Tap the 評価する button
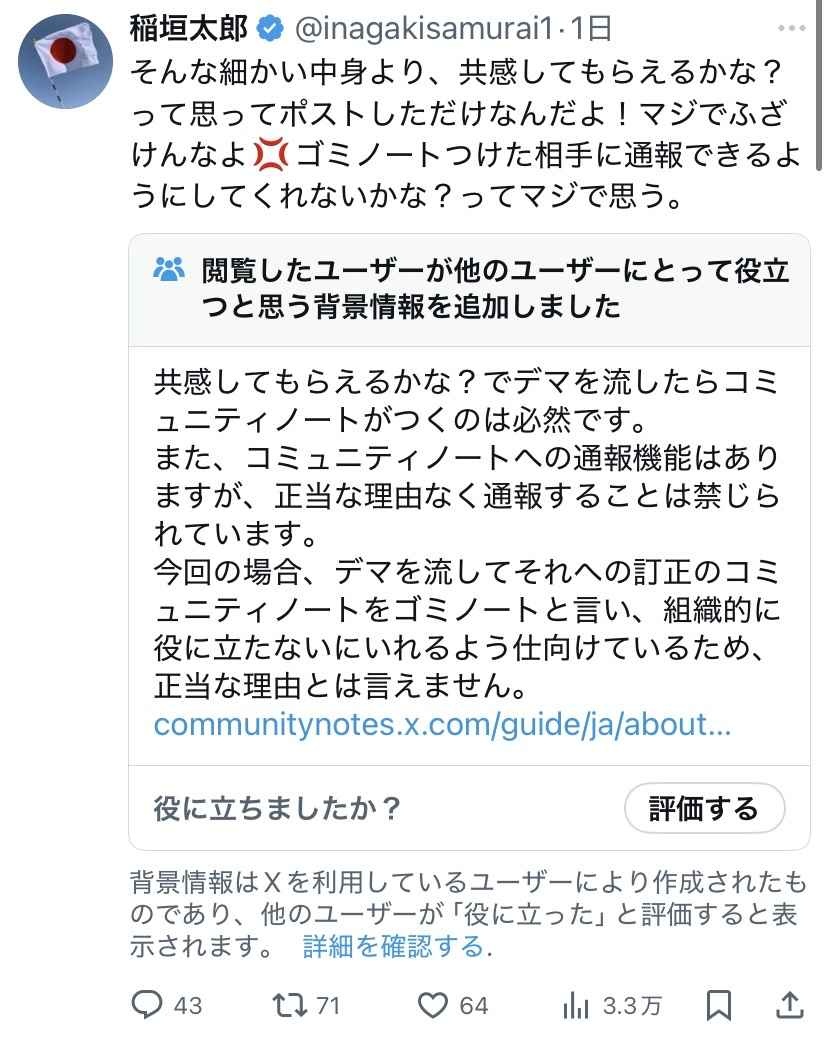 click(703, 807)
